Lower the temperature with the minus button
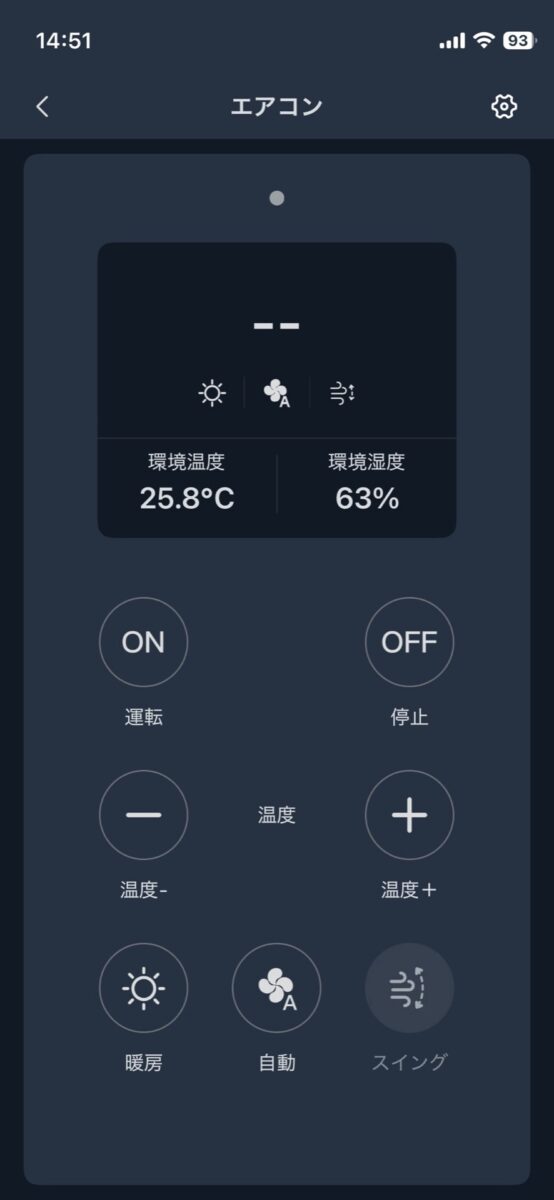This screenshot has height=1200, width=554. click(143, 815)
